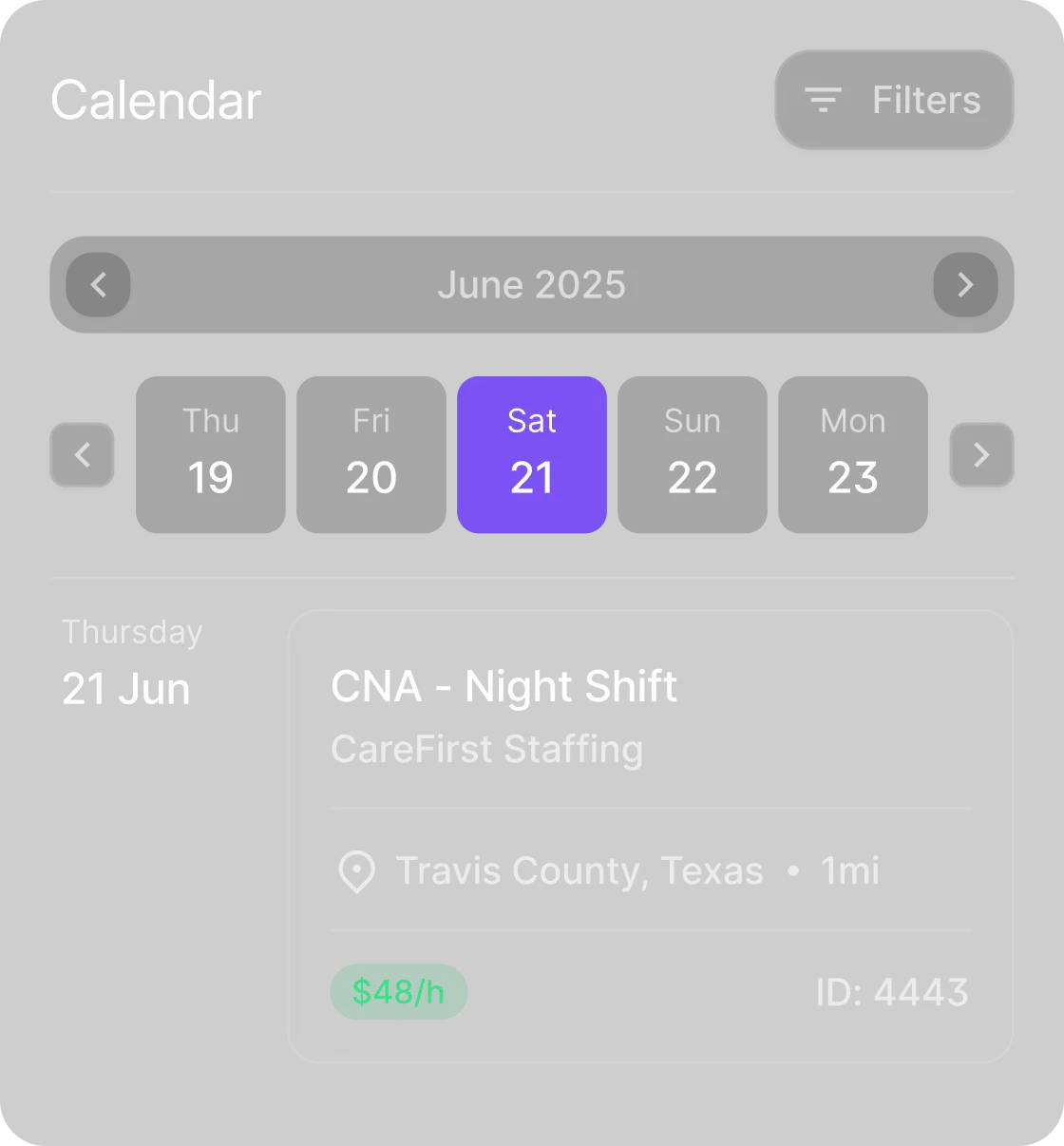
Task: Open the Filters button
Action: click(894, 100)
